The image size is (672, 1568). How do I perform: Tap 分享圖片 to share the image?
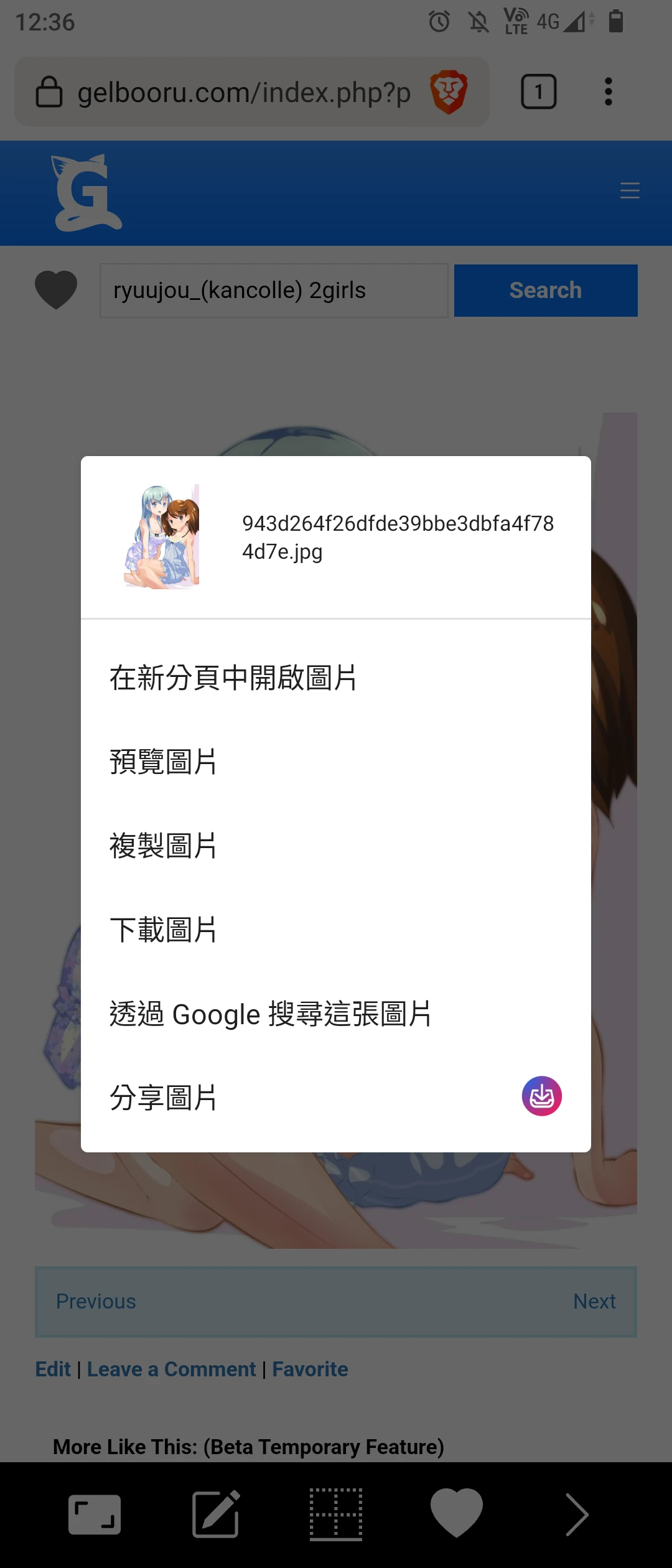pyautogui.click(x=163, y=1098)
